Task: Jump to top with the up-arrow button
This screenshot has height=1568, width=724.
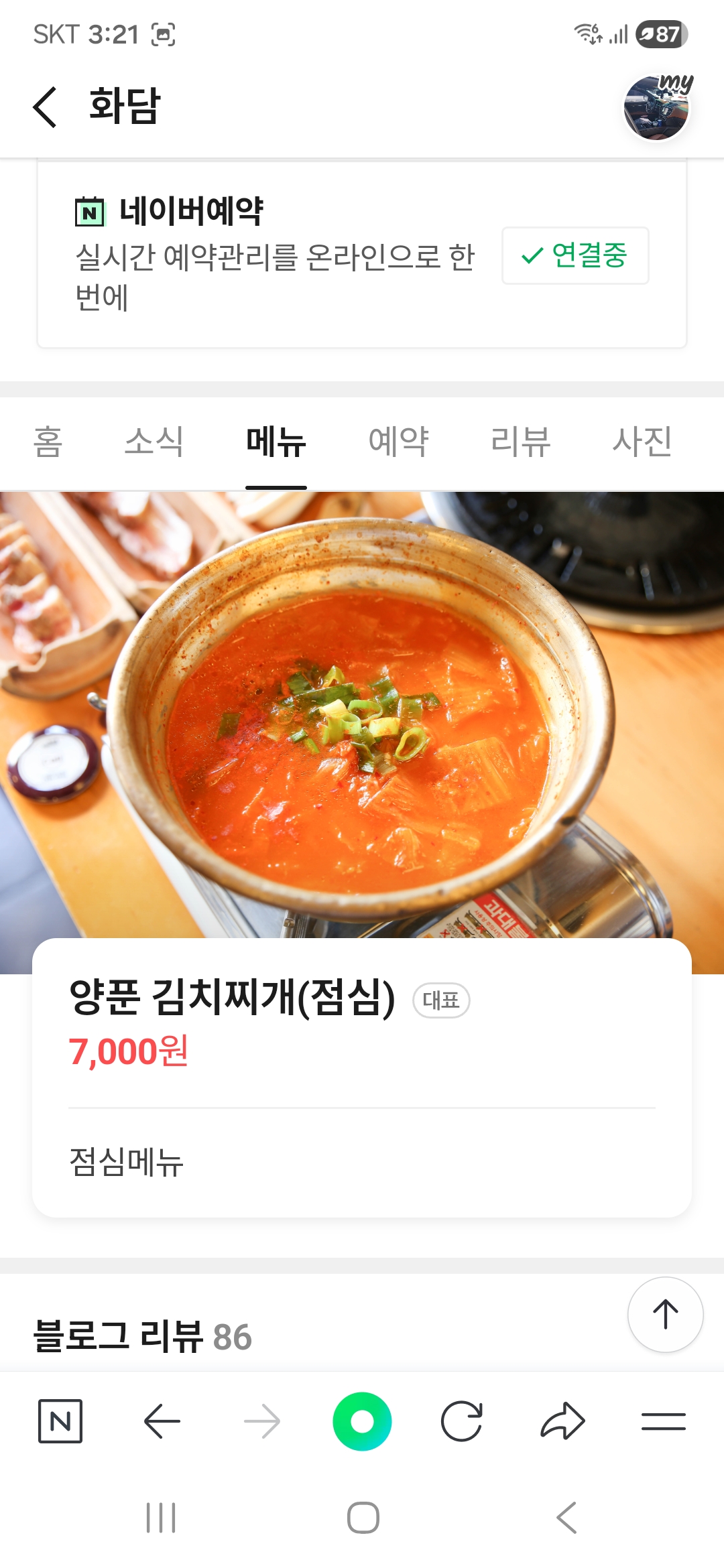Action: click(665, 1315)
